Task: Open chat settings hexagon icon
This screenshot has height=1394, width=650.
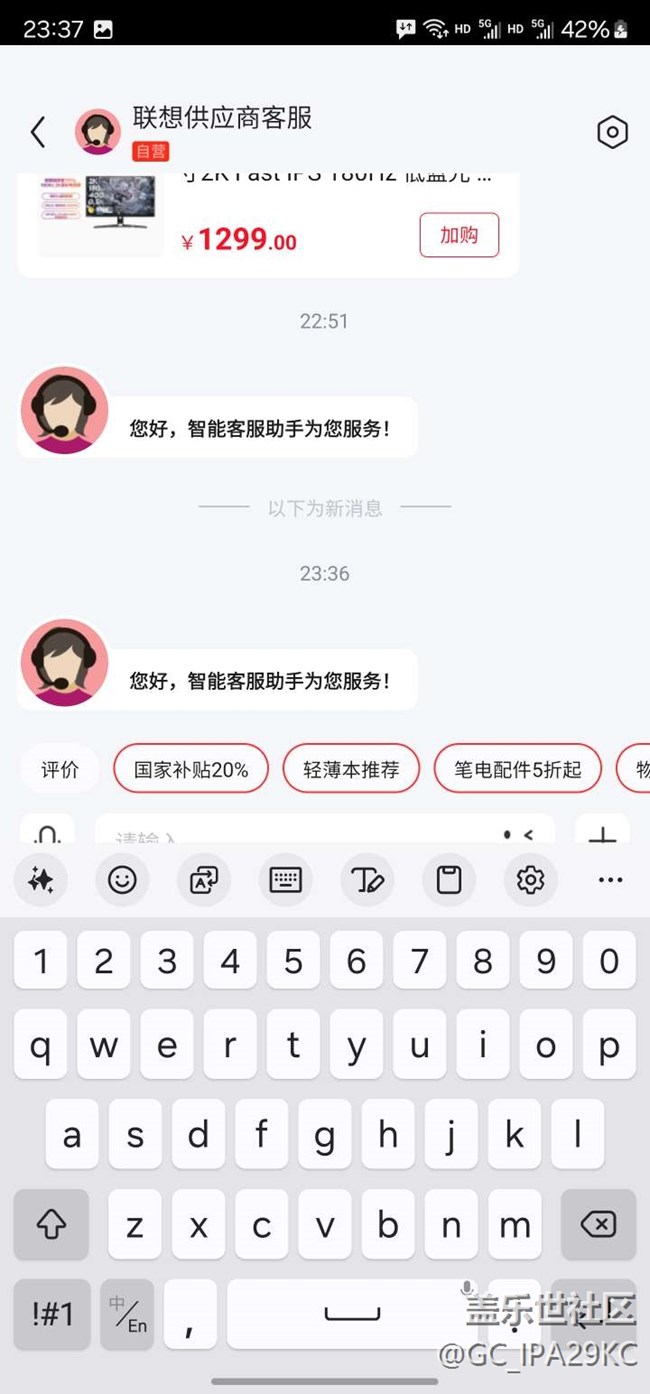Action: [612, 132]
